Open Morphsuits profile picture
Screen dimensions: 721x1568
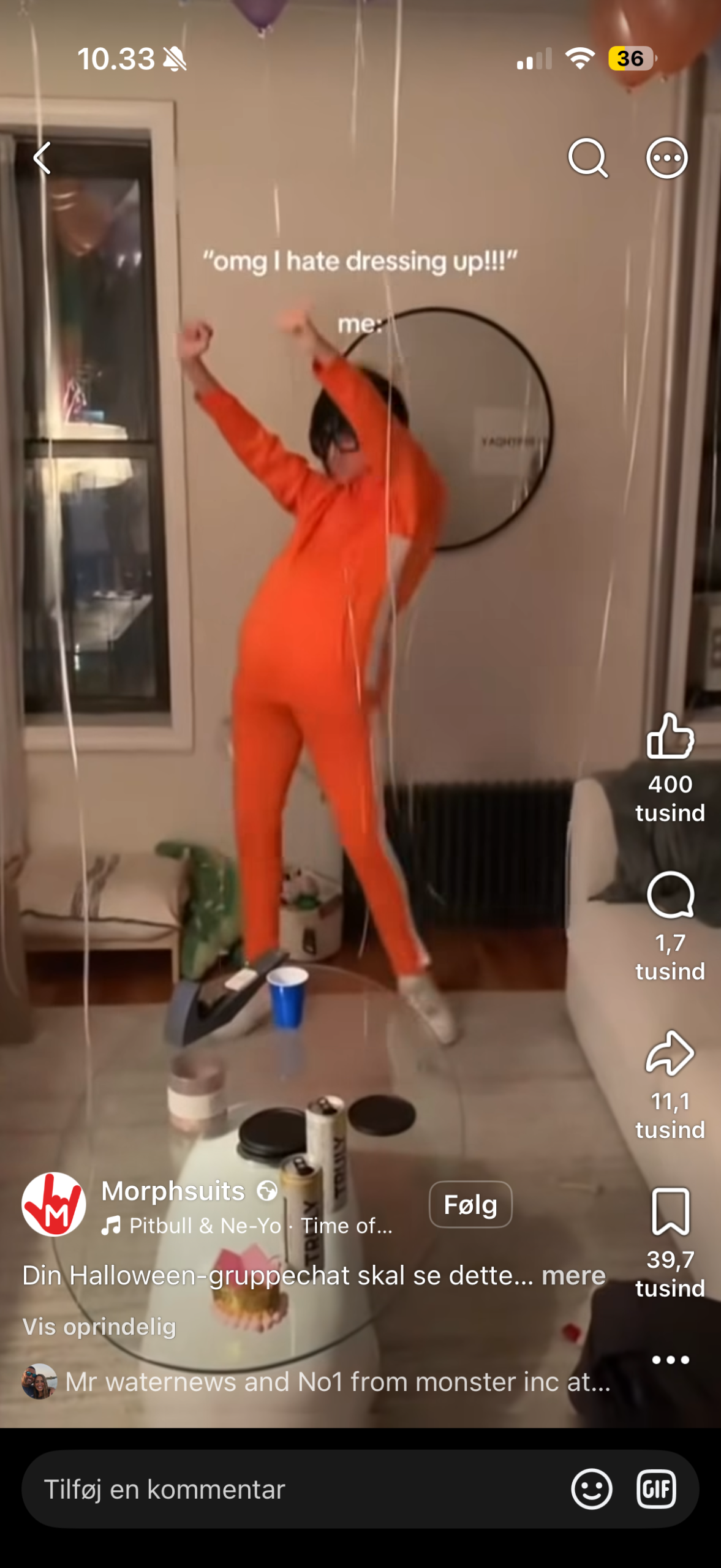54,1204
